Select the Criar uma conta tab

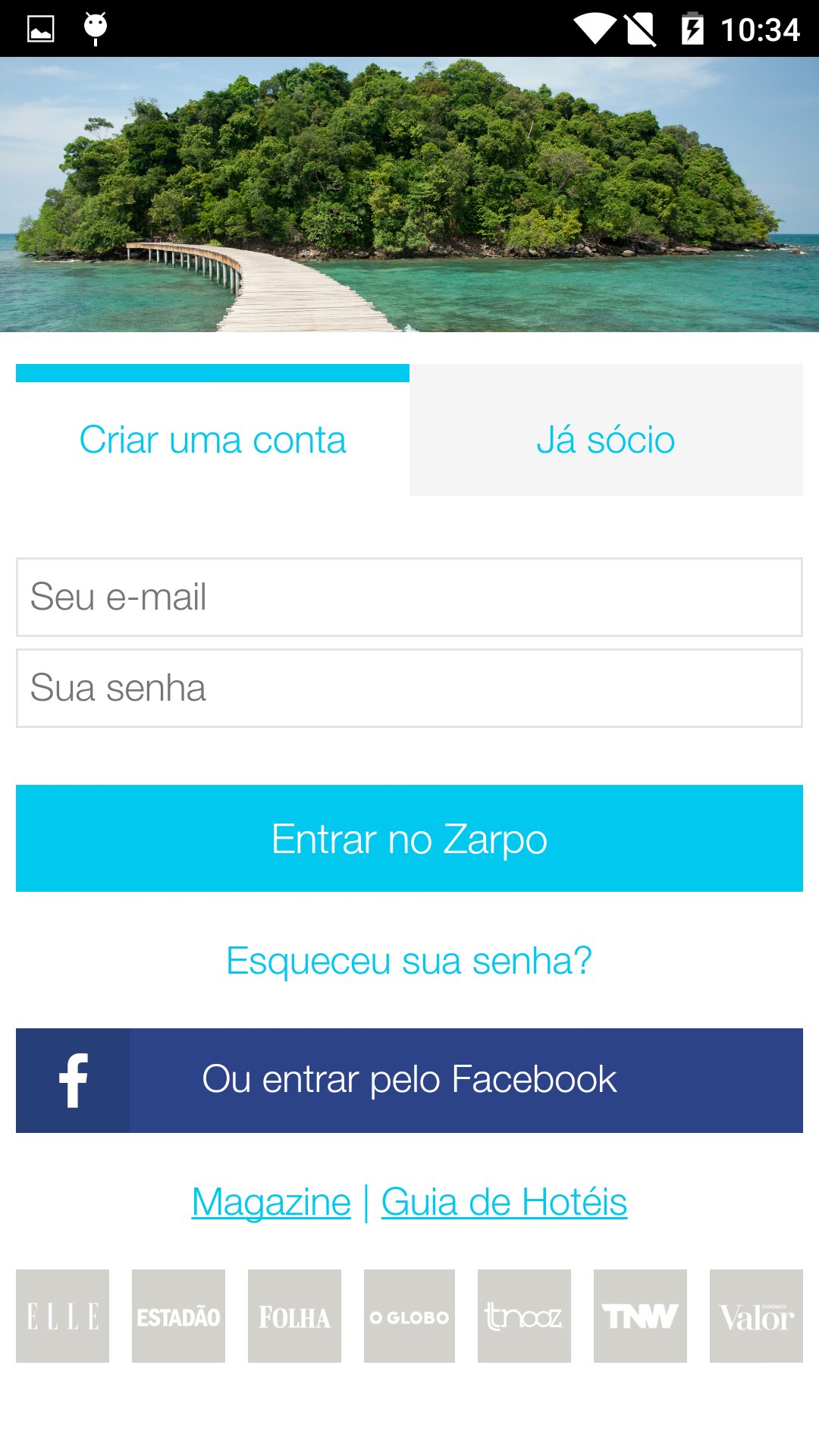[x=213, y=440]
